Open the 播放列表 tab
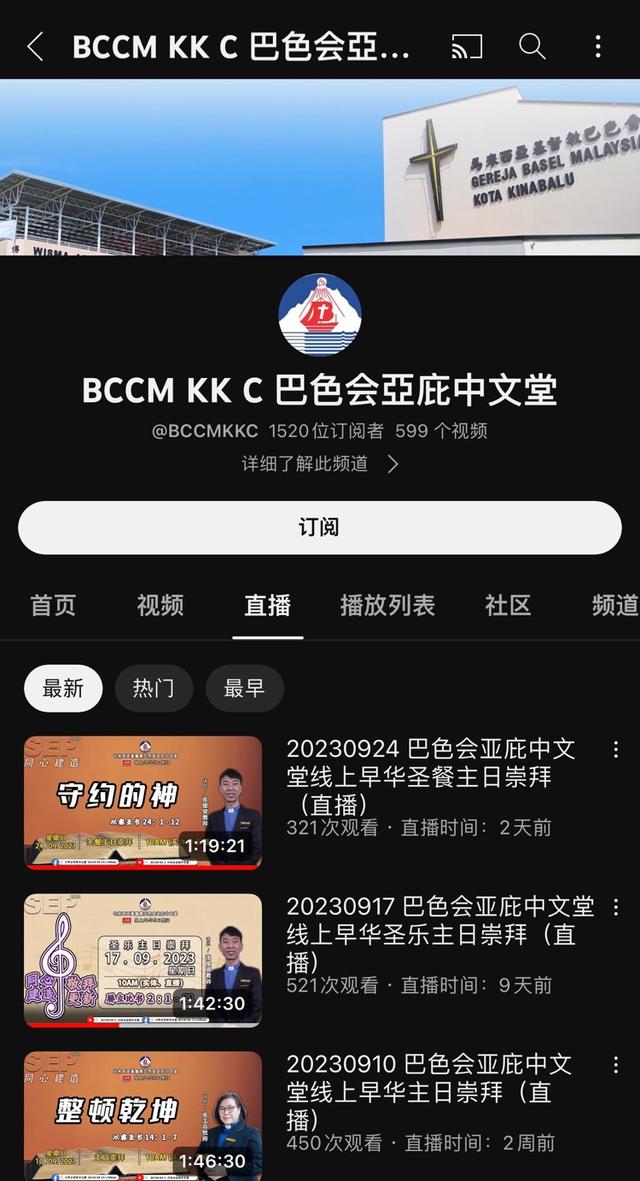The width and height of the screenshot is (640, 1181). click(x=387, y=605)
